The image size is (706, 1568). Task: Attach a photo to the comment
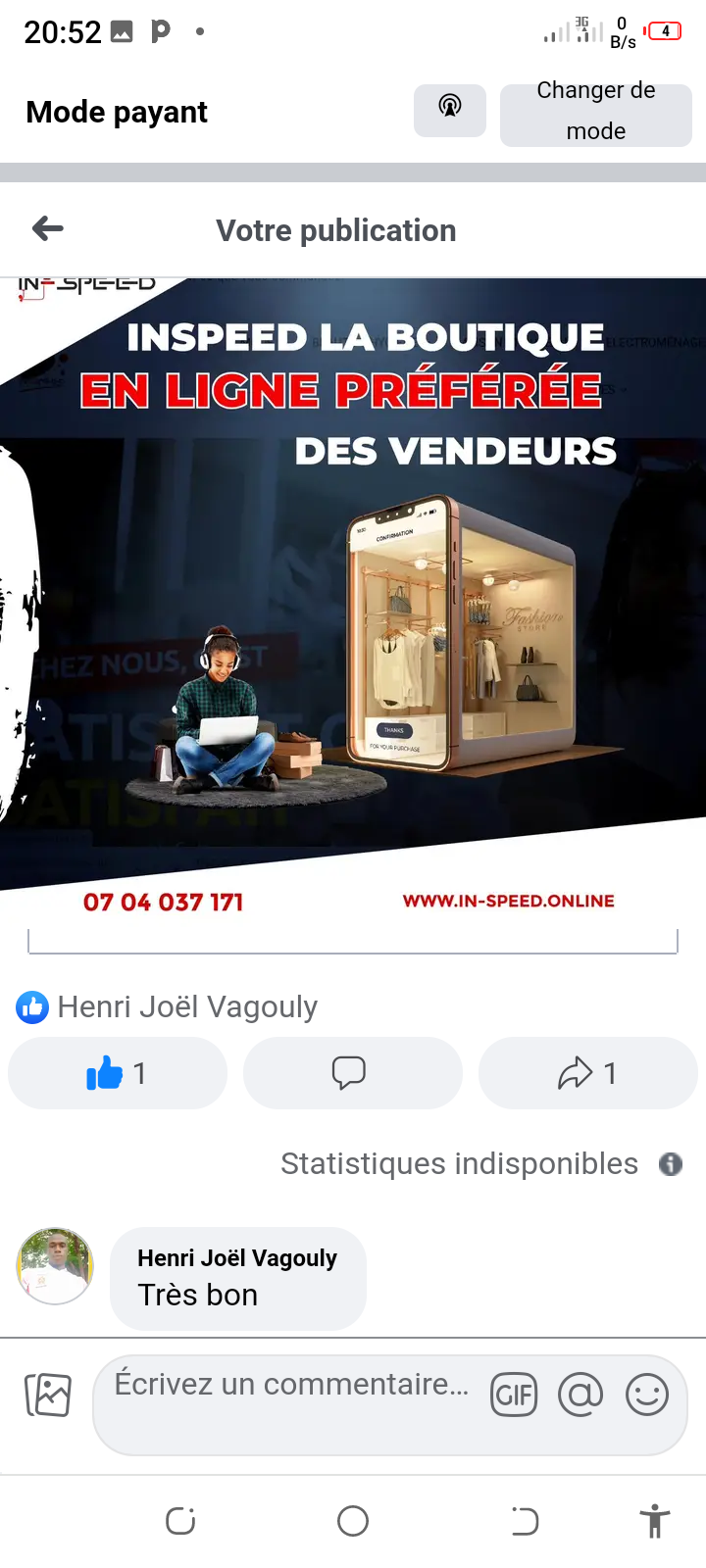click(x=48, y=1395)
